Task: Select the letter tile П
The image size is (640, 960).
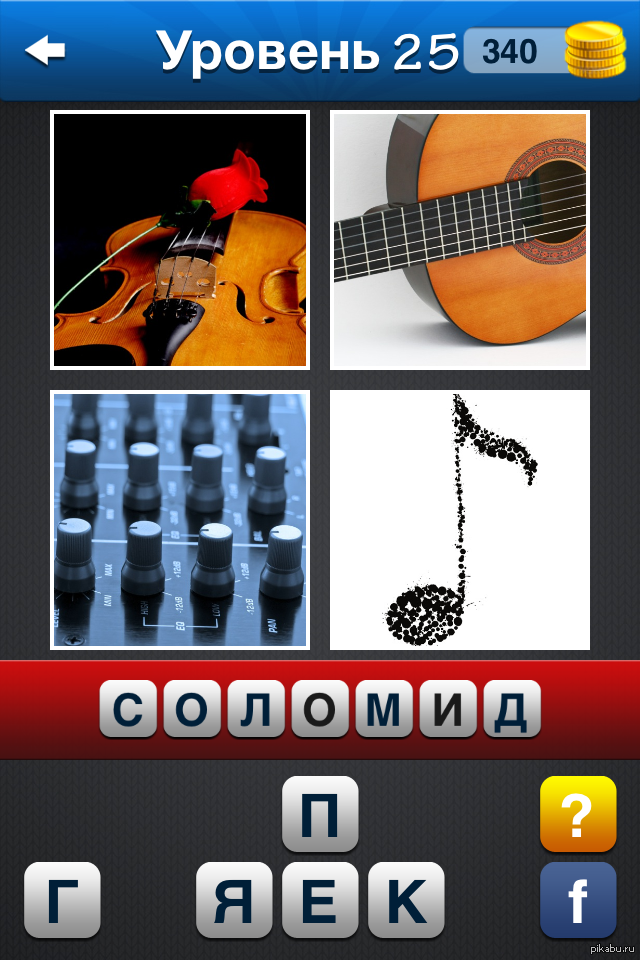Action: point(320,814)
